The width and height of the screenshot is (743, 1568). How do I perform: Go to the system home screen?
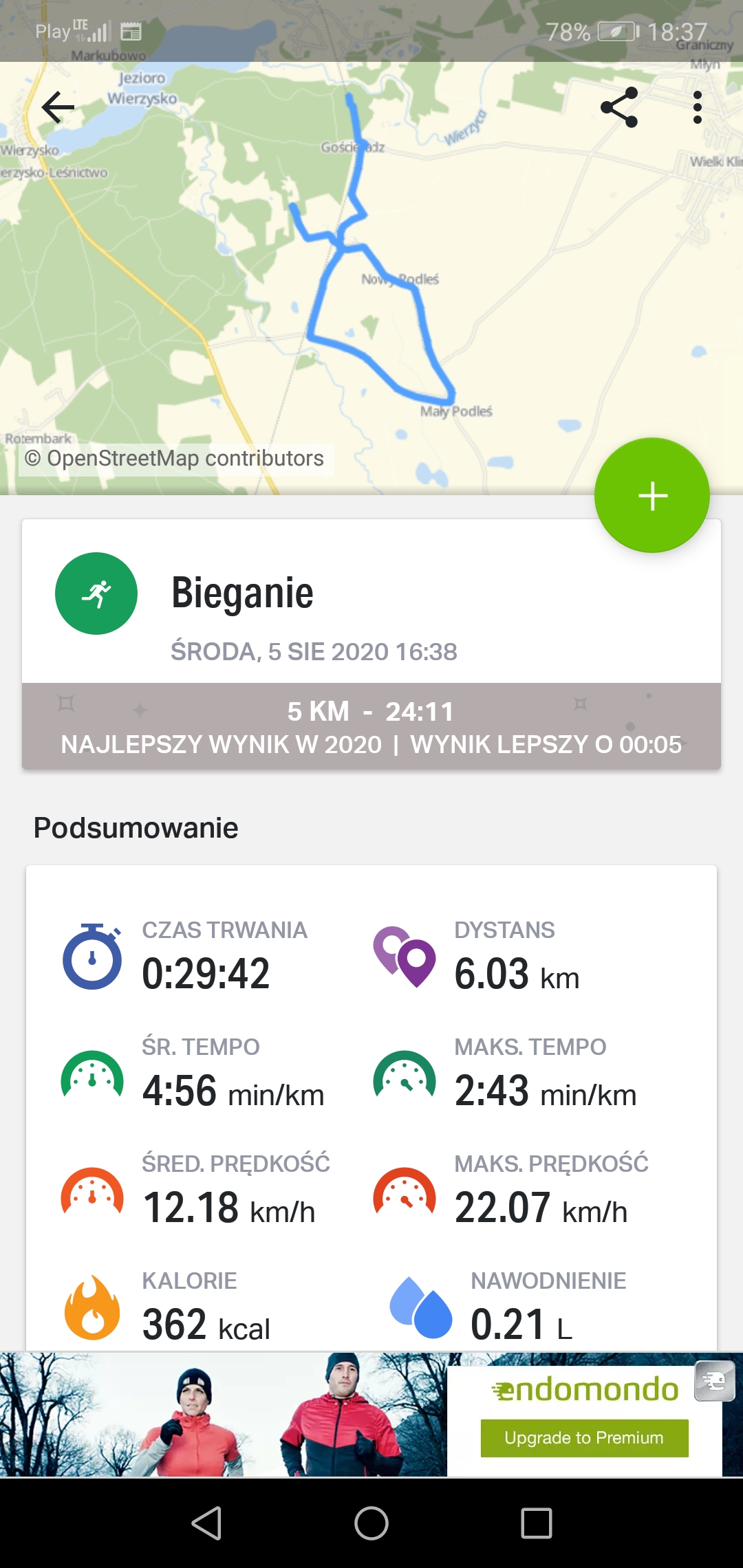click(x=371, y=1523)
